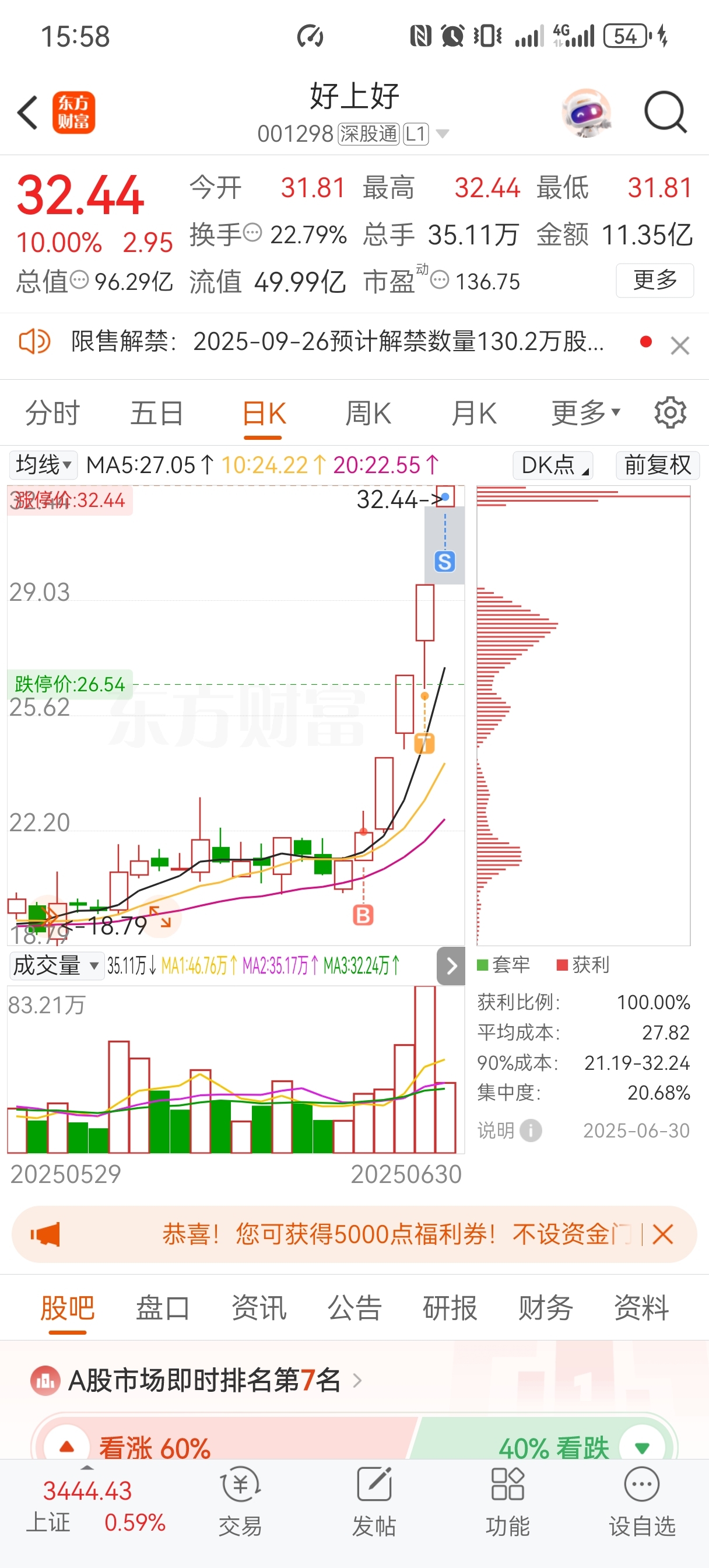Expand more quote details via 更多
Screen dimensions: 709x1568
(x=655, y=280)
